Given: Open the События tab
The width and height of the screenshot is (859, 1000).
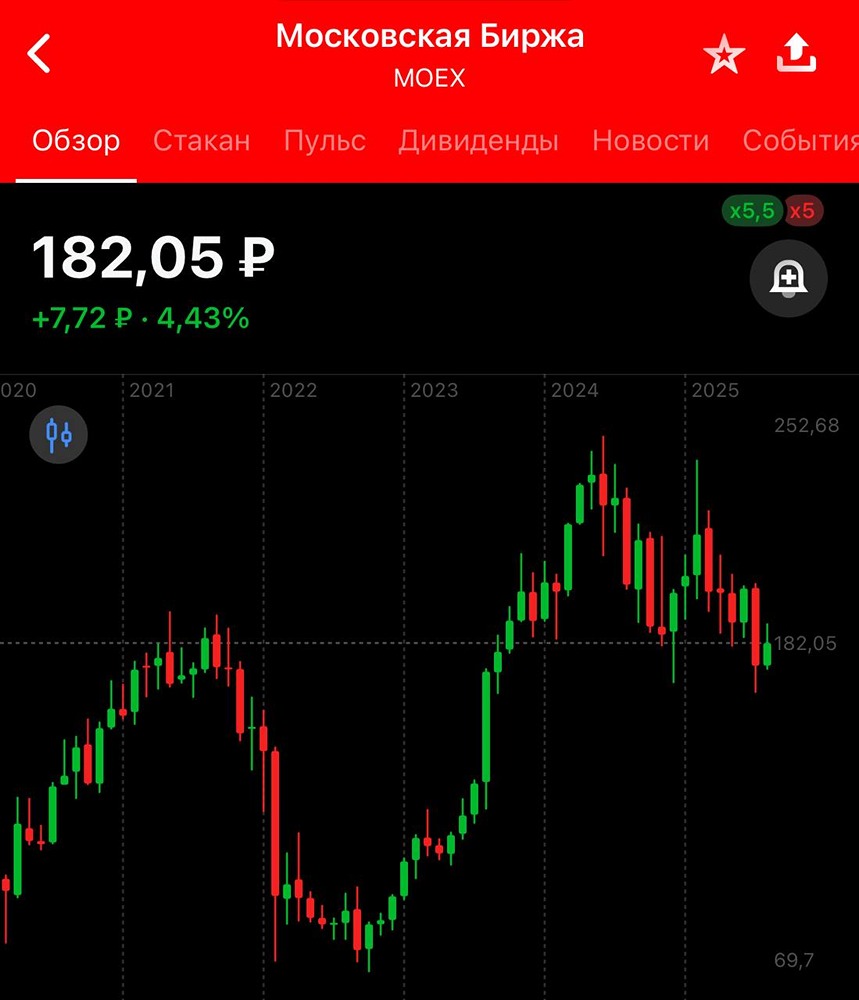Looking at the screenshot, I should point(800,141).
